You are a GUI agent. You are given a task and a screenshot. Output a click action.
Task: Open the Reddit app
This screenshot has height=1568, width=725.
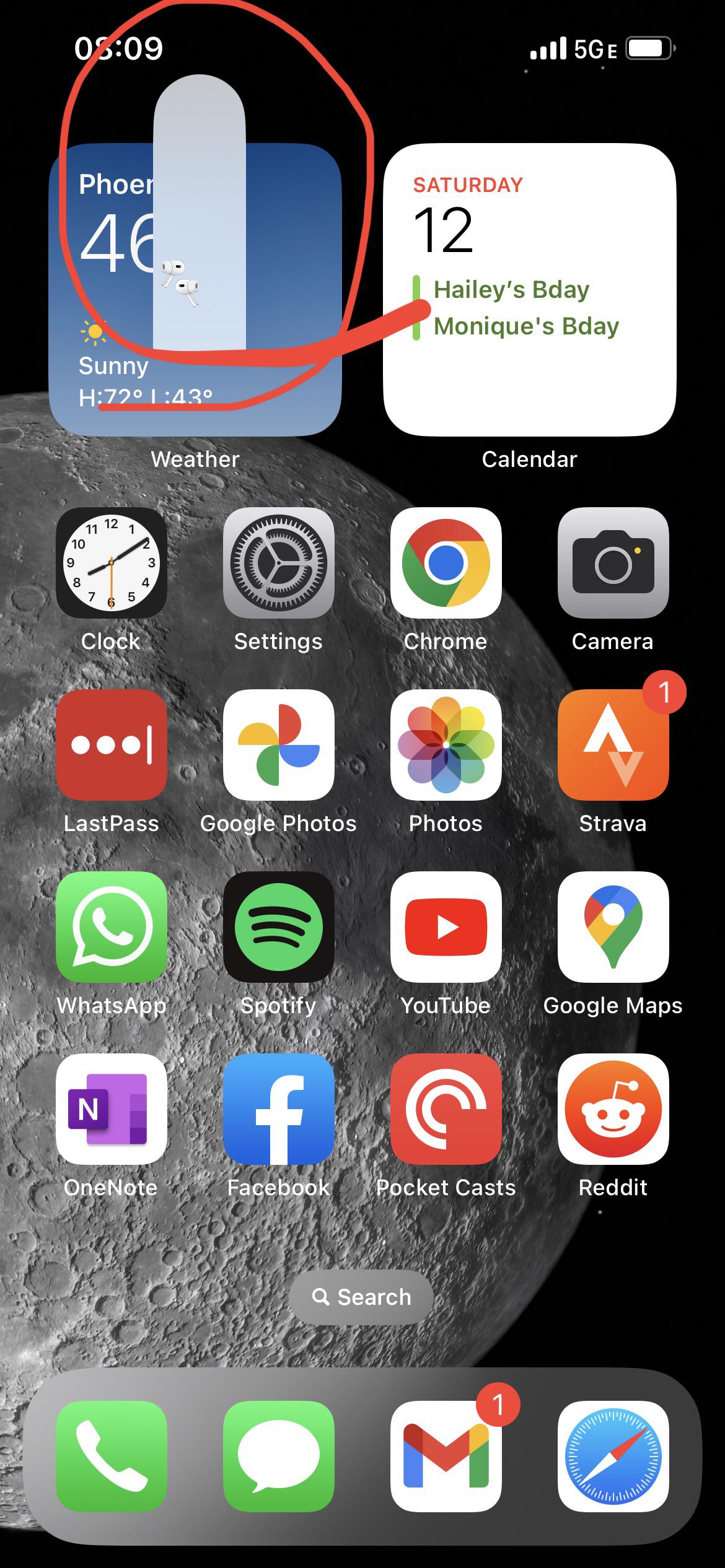tap(614, 1108)
